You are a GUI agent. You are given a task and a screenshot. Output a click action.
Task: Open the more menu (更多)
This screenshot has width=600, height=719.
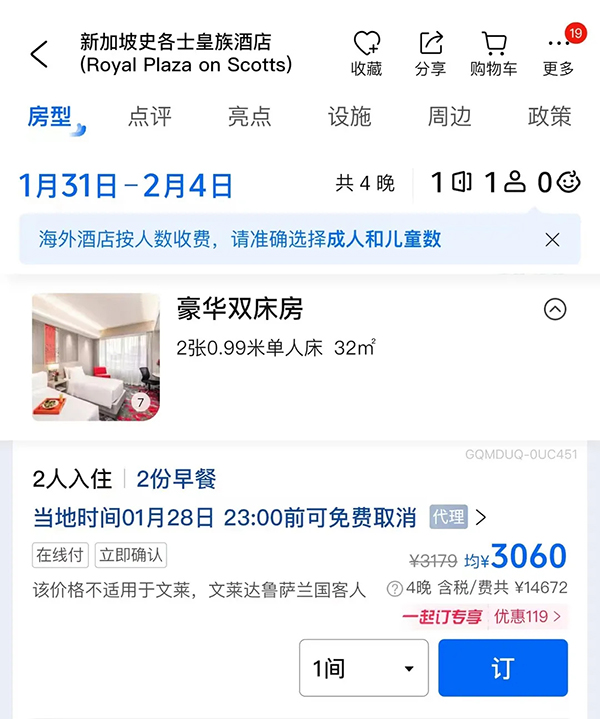click(x=558, y=54)
